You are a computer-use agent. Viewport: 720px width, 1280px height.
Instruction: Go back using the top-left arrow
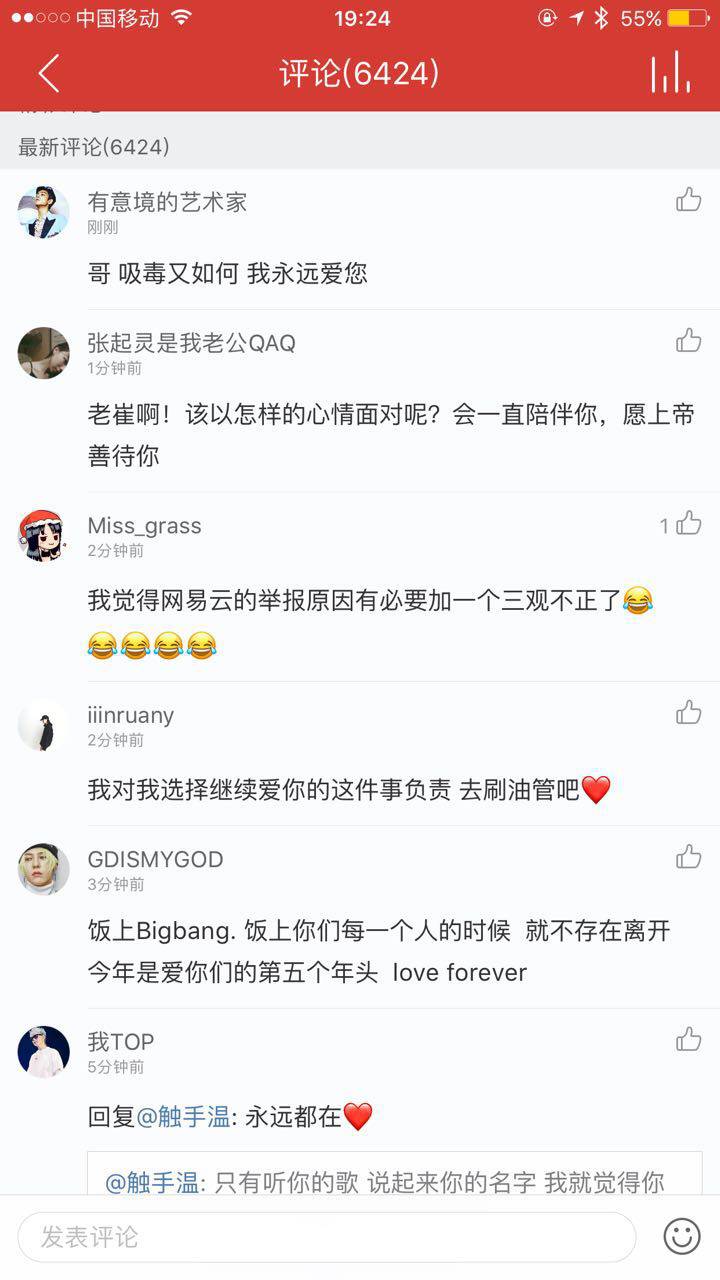click(48, 74)
